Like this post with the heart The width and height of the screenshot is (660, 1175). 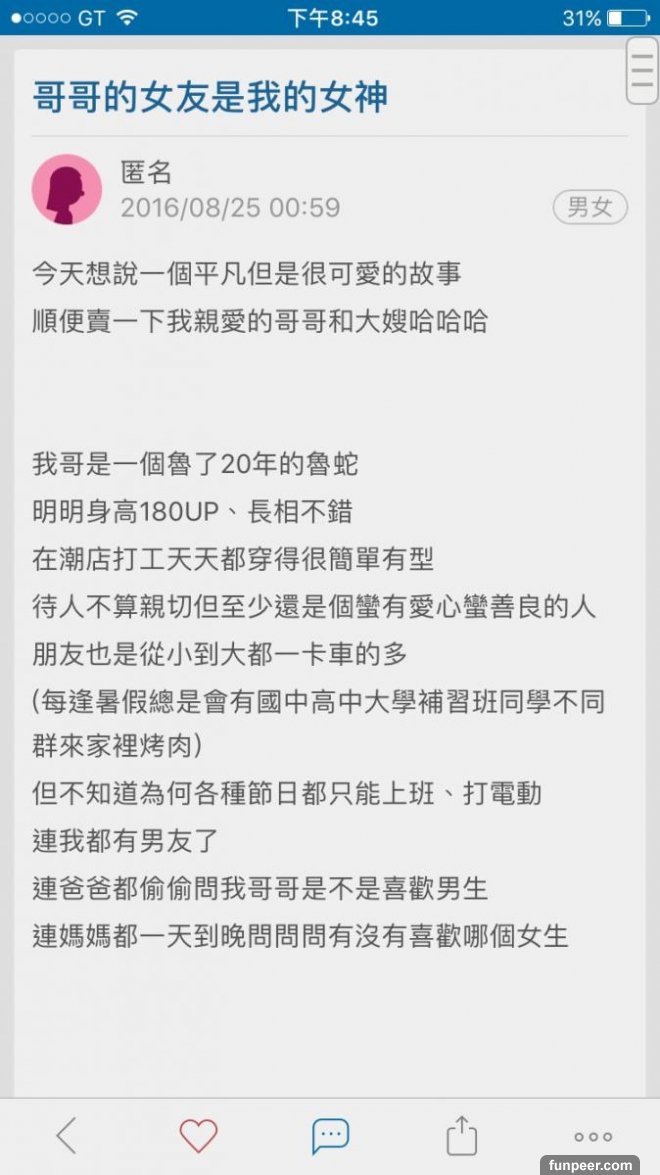click(x=198, y=1136)
